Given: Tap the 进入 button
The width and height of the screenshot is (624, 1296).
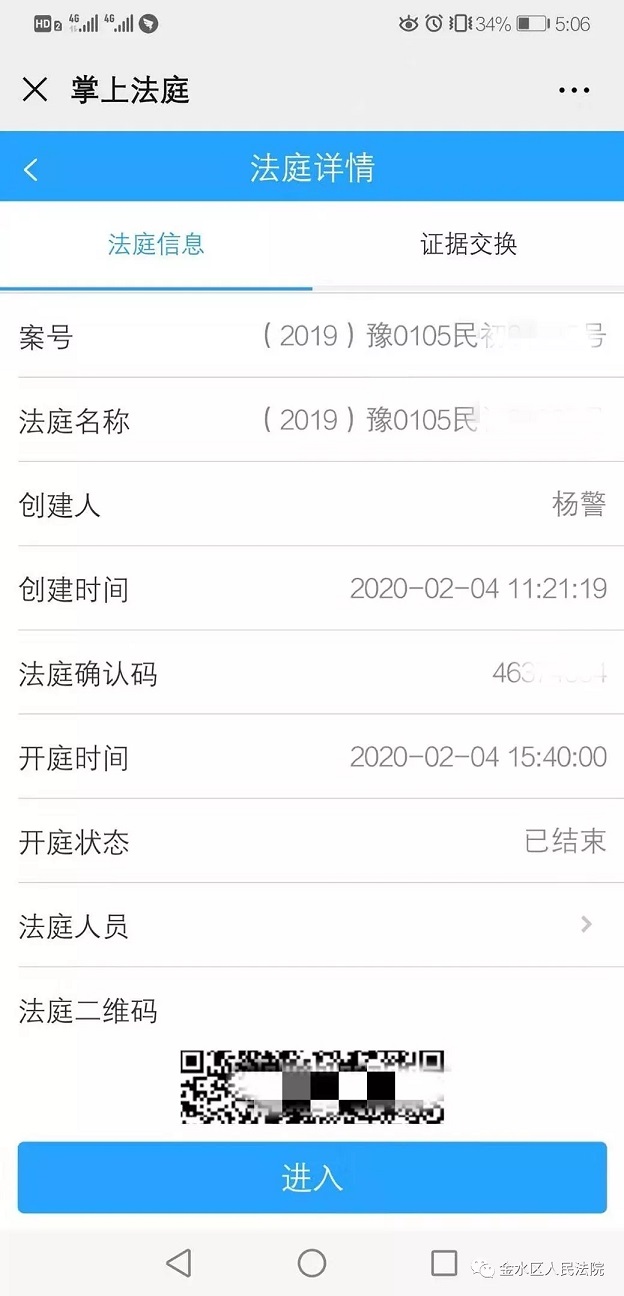Looking at the screenshot, I should (312, 1178).
